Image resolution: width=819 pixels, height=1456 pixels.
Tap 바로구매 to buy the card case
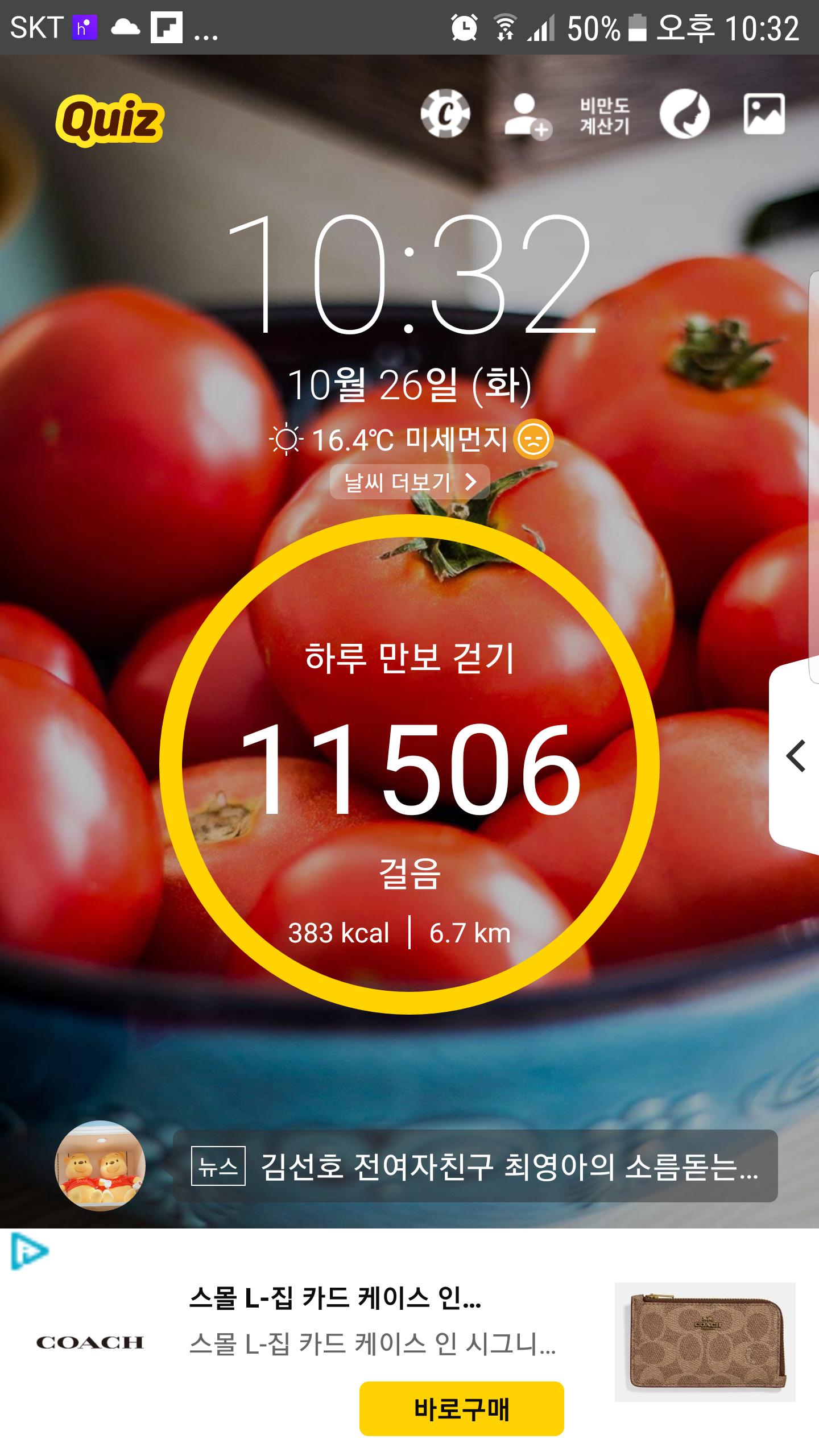point(461,1408)
